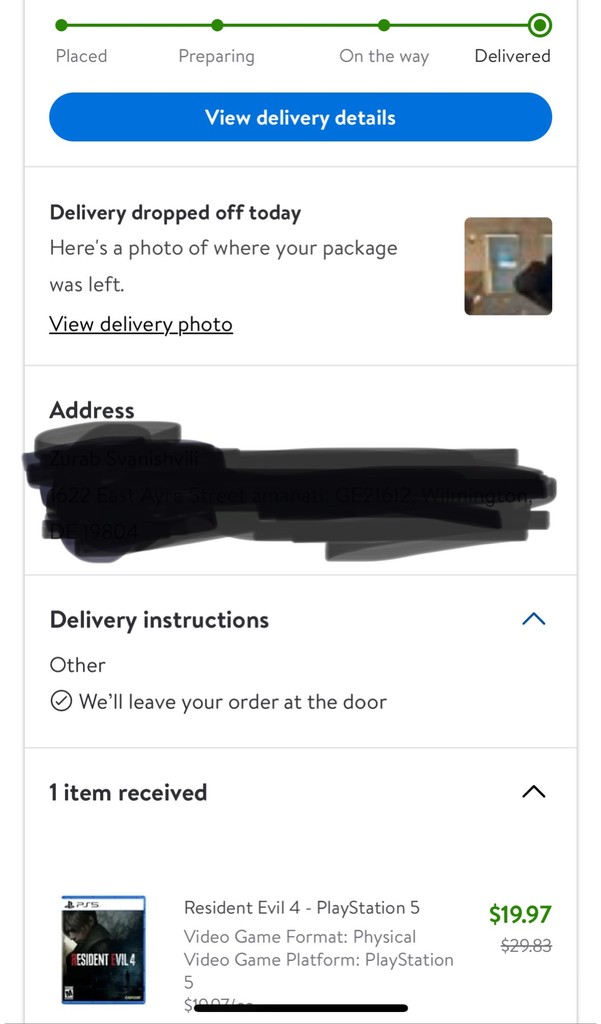Open the View delivery photo link
Screen dimensions: 601x1024
pos(141,324)
